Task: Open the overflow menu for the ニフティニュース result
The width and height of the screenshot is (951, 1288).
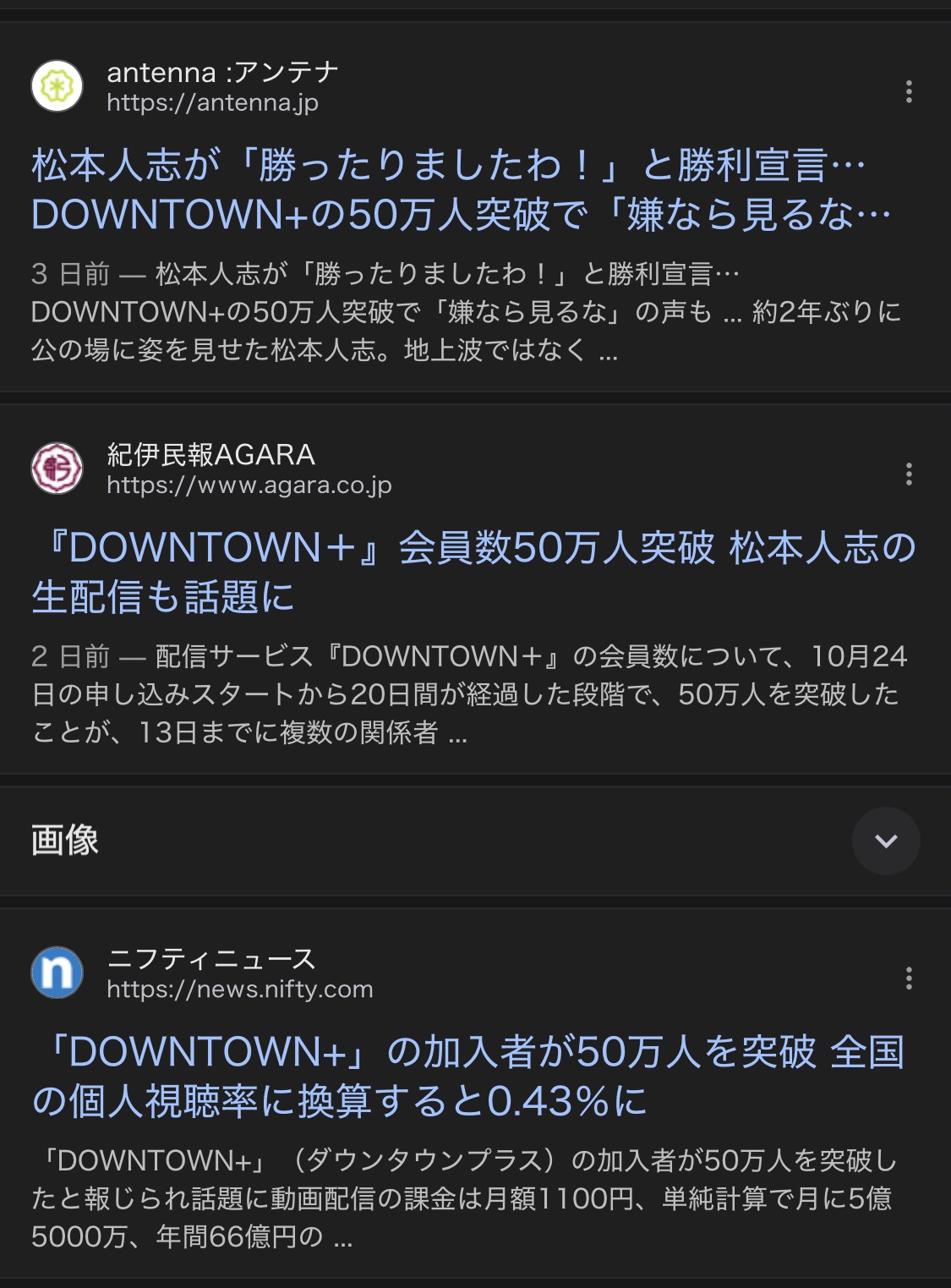Action: (909, 978)
